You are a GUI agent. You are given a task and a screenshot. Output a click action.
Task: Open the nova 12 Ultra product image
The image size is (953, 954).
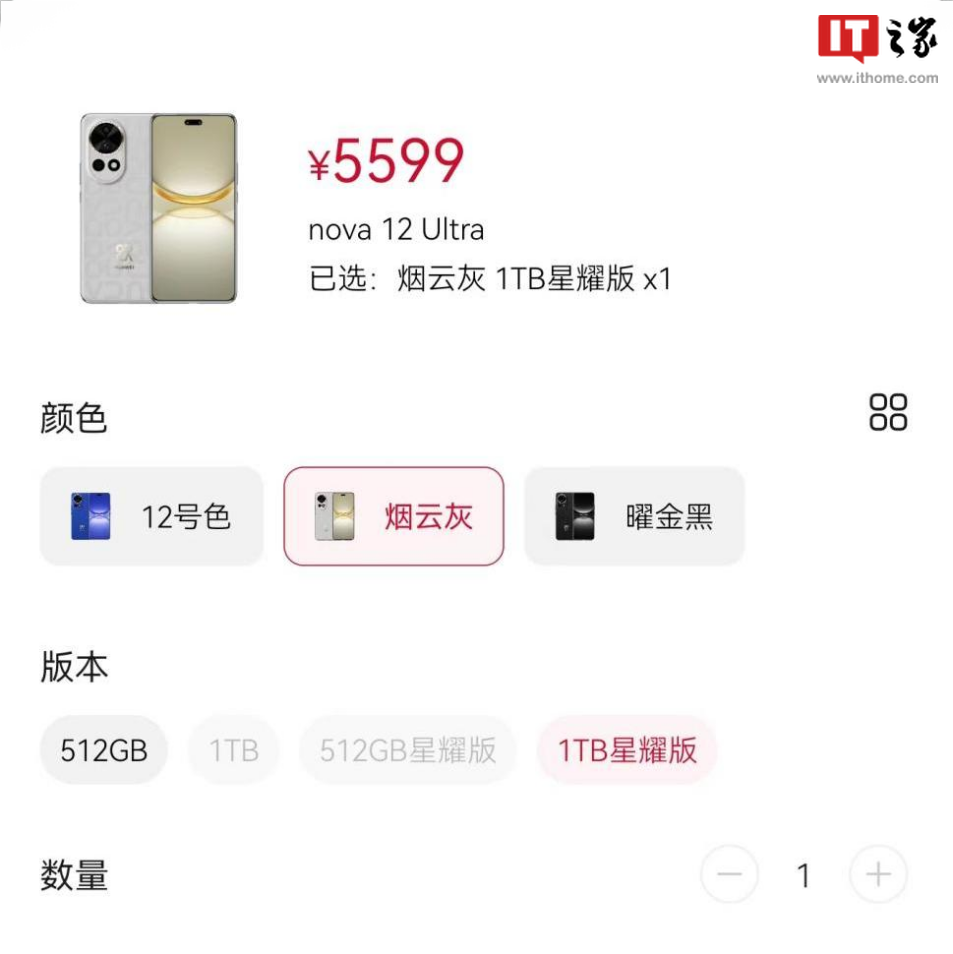158,208
